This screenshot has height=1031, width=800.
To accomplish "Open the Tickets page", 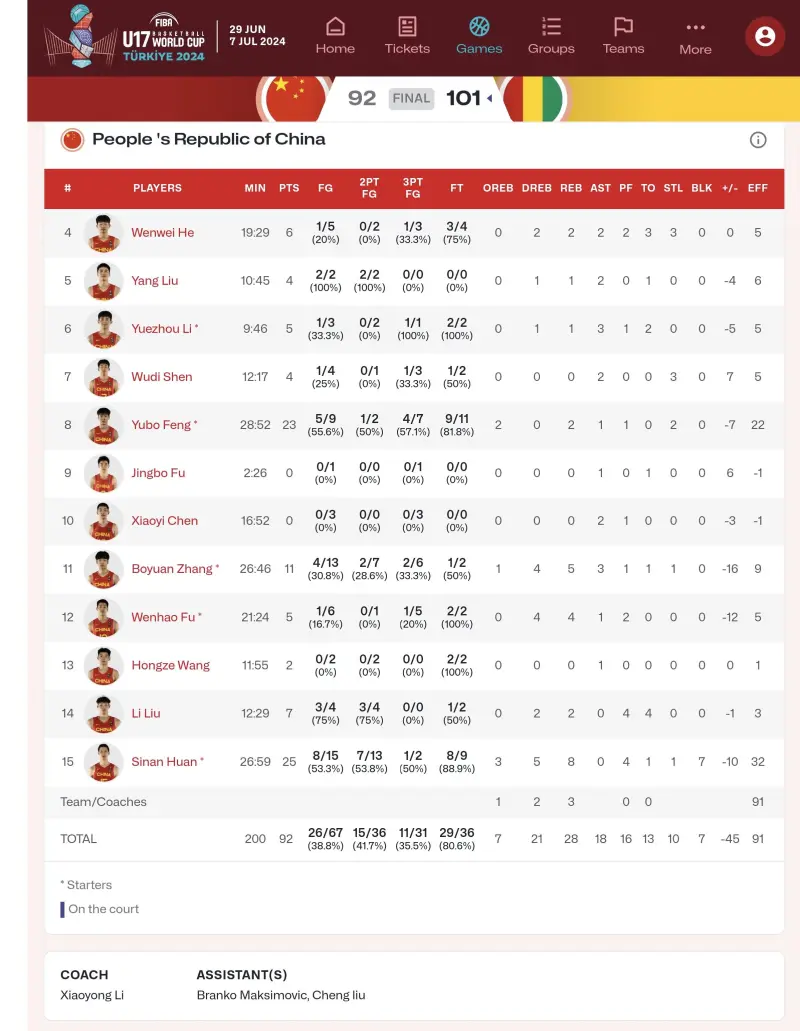I will click(x=407, y=35).
